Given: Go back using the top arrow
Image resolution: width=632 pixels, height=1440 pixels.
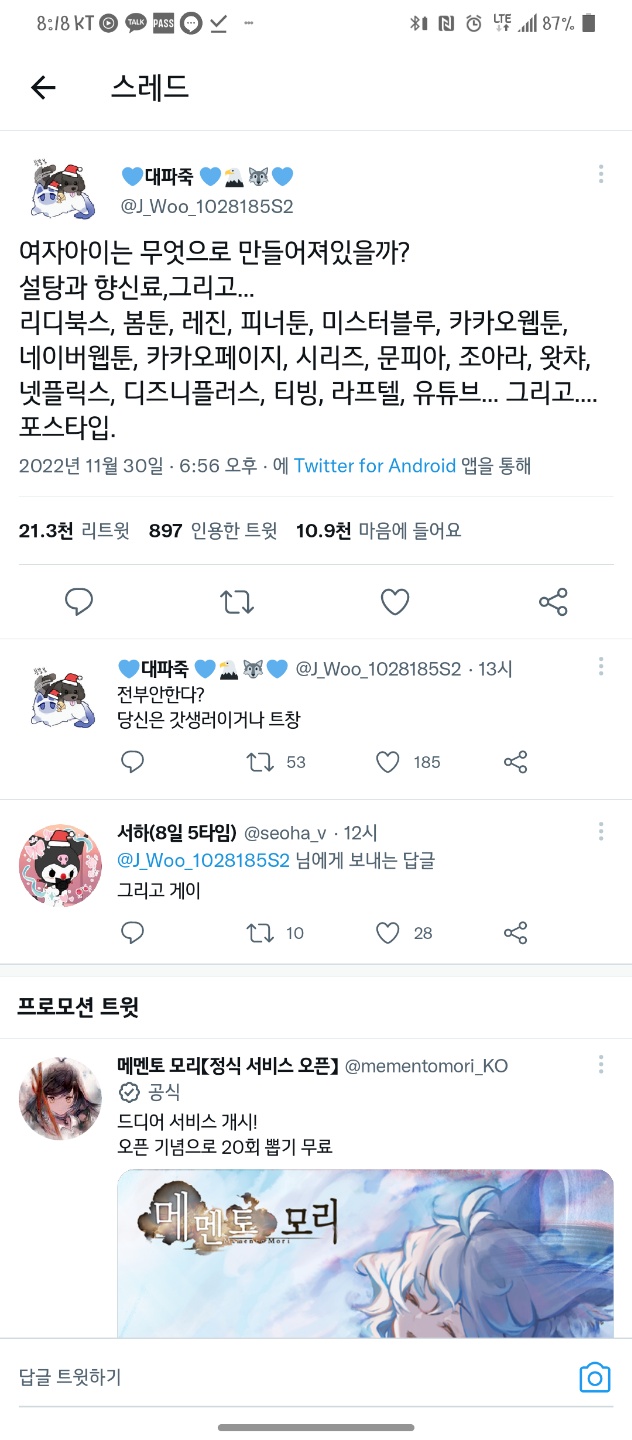Looking at the screenshot, I should 43,88.
